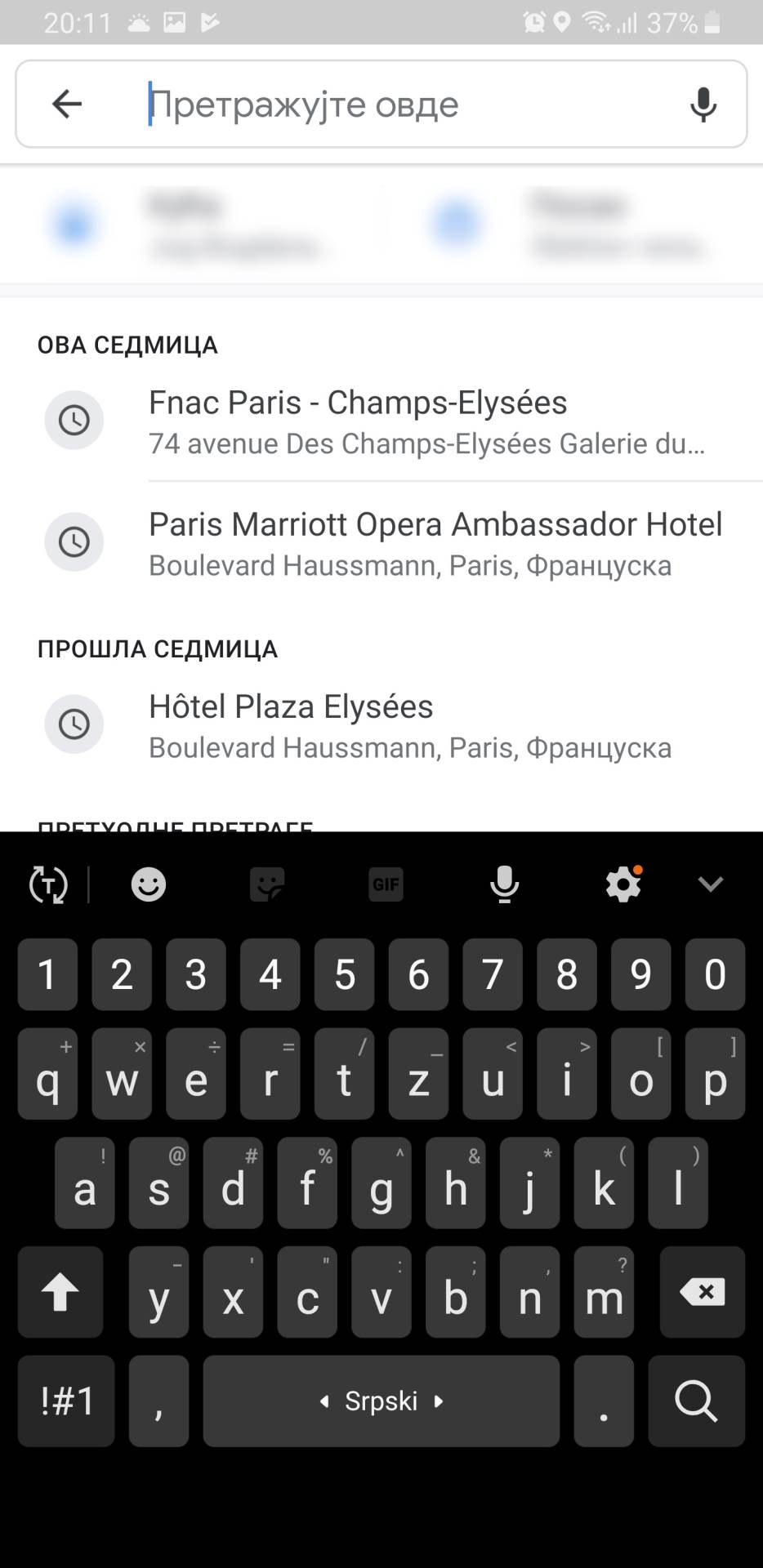Open the keyboard emoji panel
This screenshot has height=1568, width=763.
click(149, 884)
